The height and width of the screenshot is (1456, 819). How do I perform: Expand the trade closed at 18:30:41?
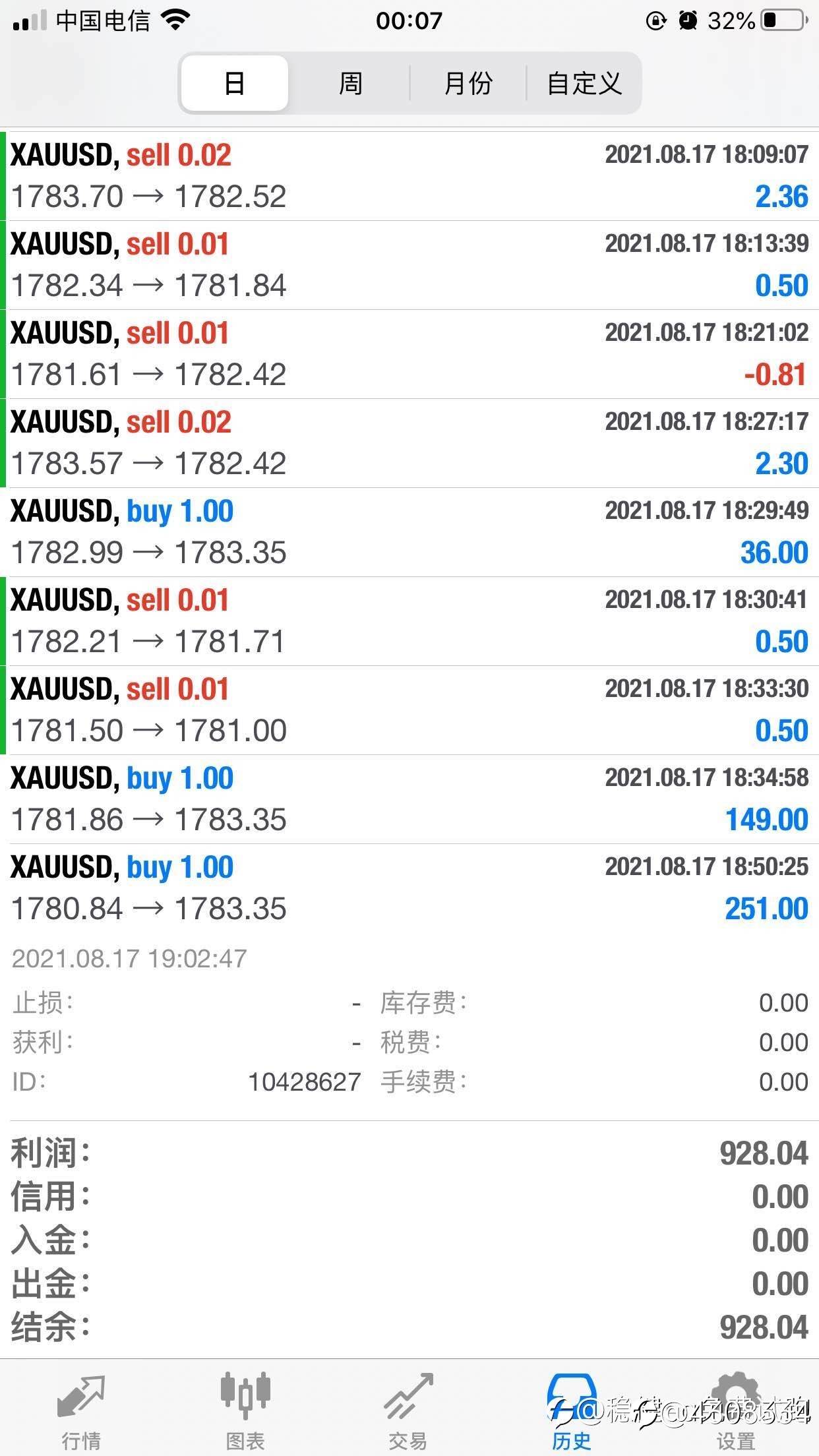(x=409, y=621)
